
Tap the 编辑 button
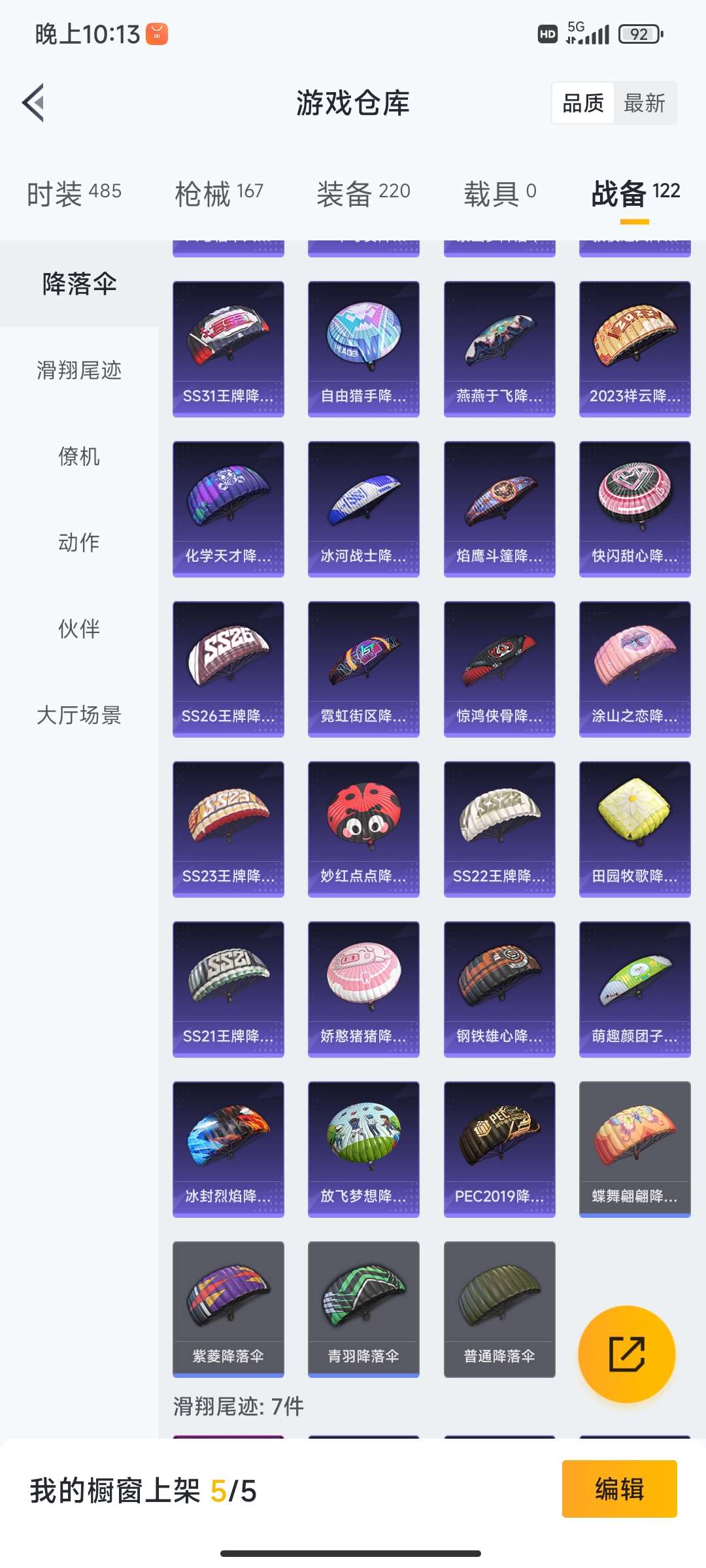tap(619, 1489)
